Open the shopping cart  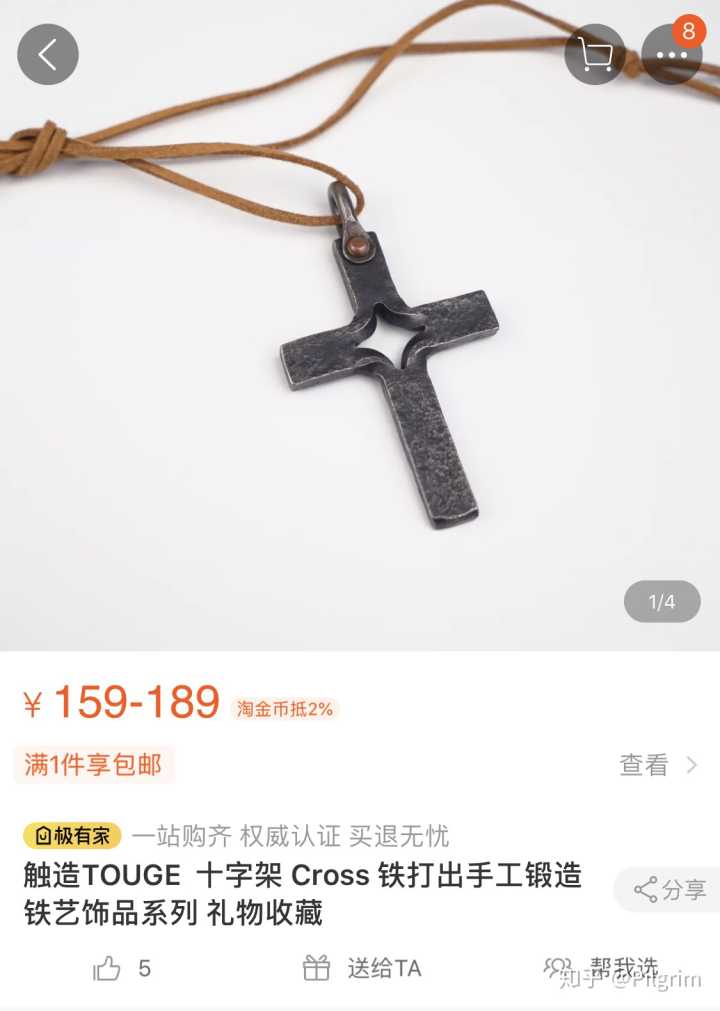click(595, 54)
